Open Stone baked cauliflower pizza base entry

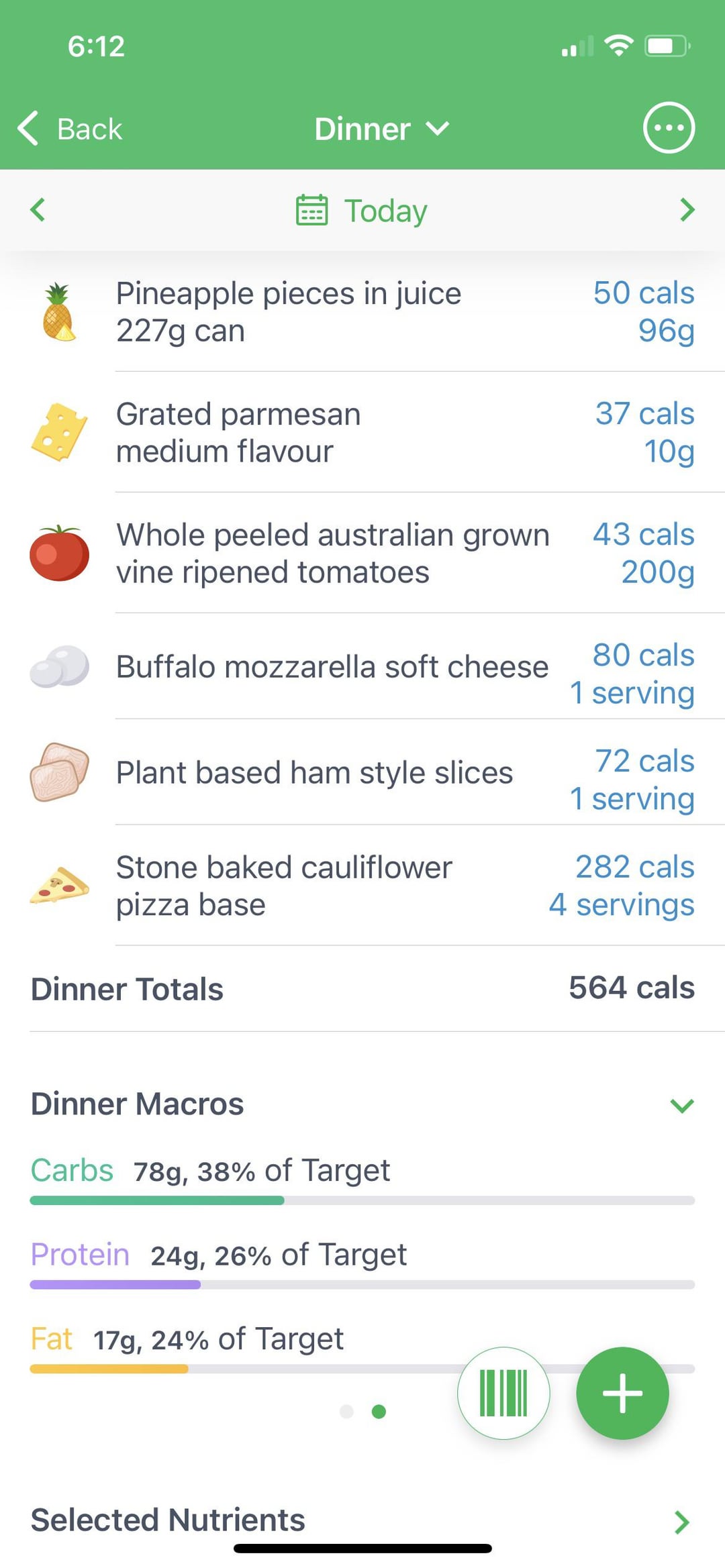362,886
